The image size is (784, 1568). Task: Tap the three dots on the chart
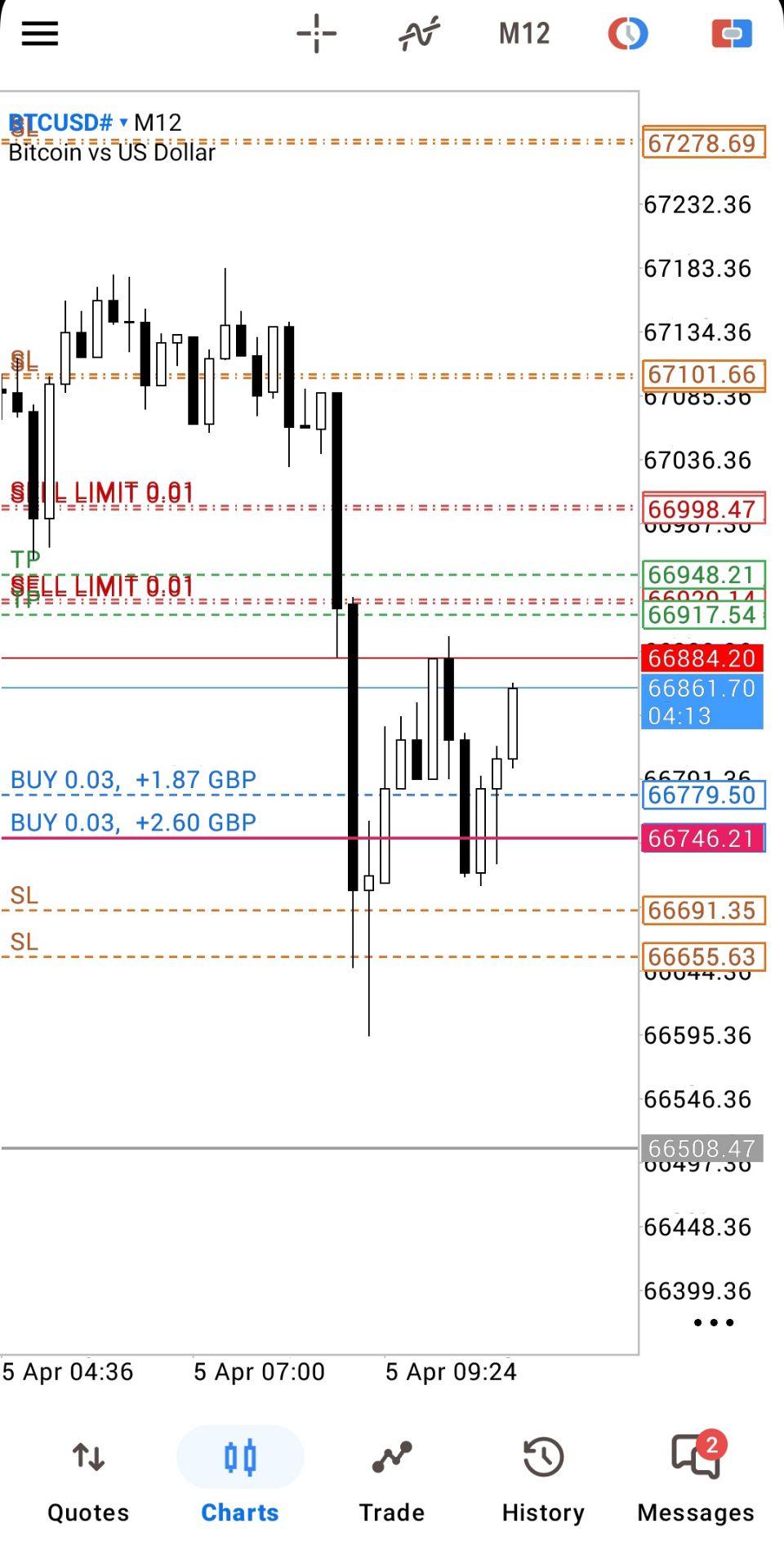tap(714, 1322)
